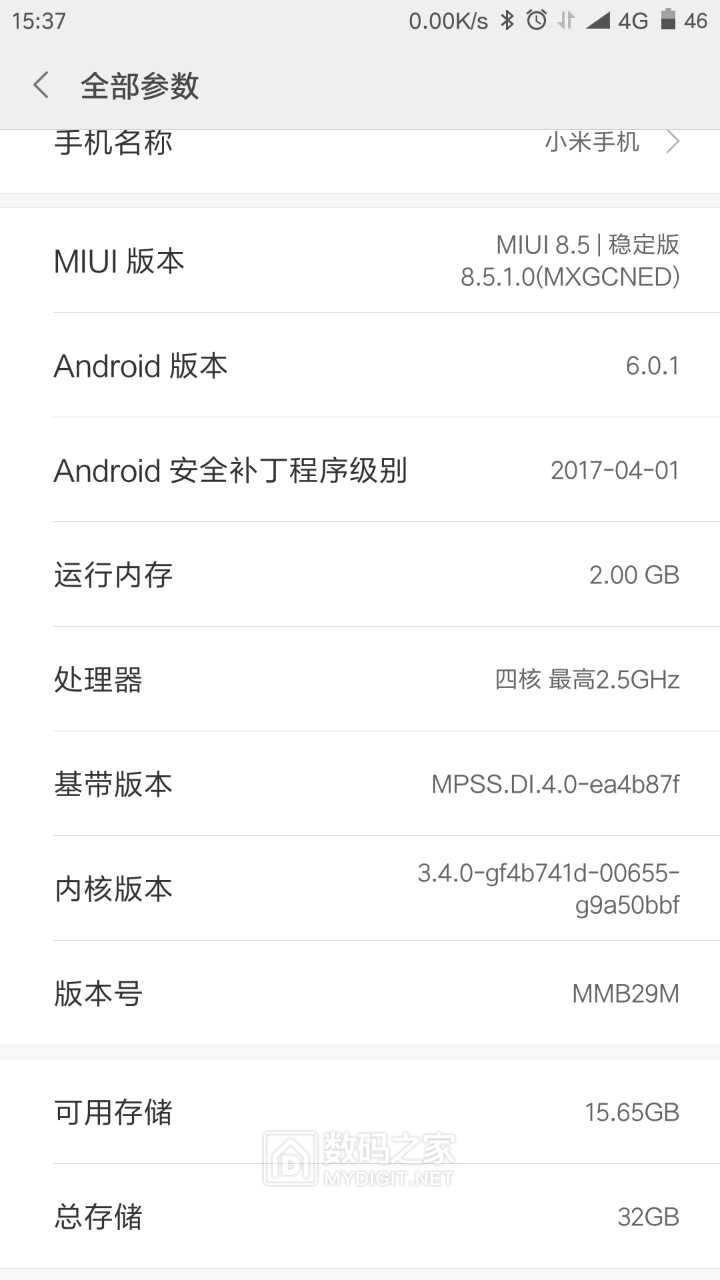The width and height of the screenshot is (720, 1280).
Task: Tap the Android 版本 row
Action: click(360, 366)
